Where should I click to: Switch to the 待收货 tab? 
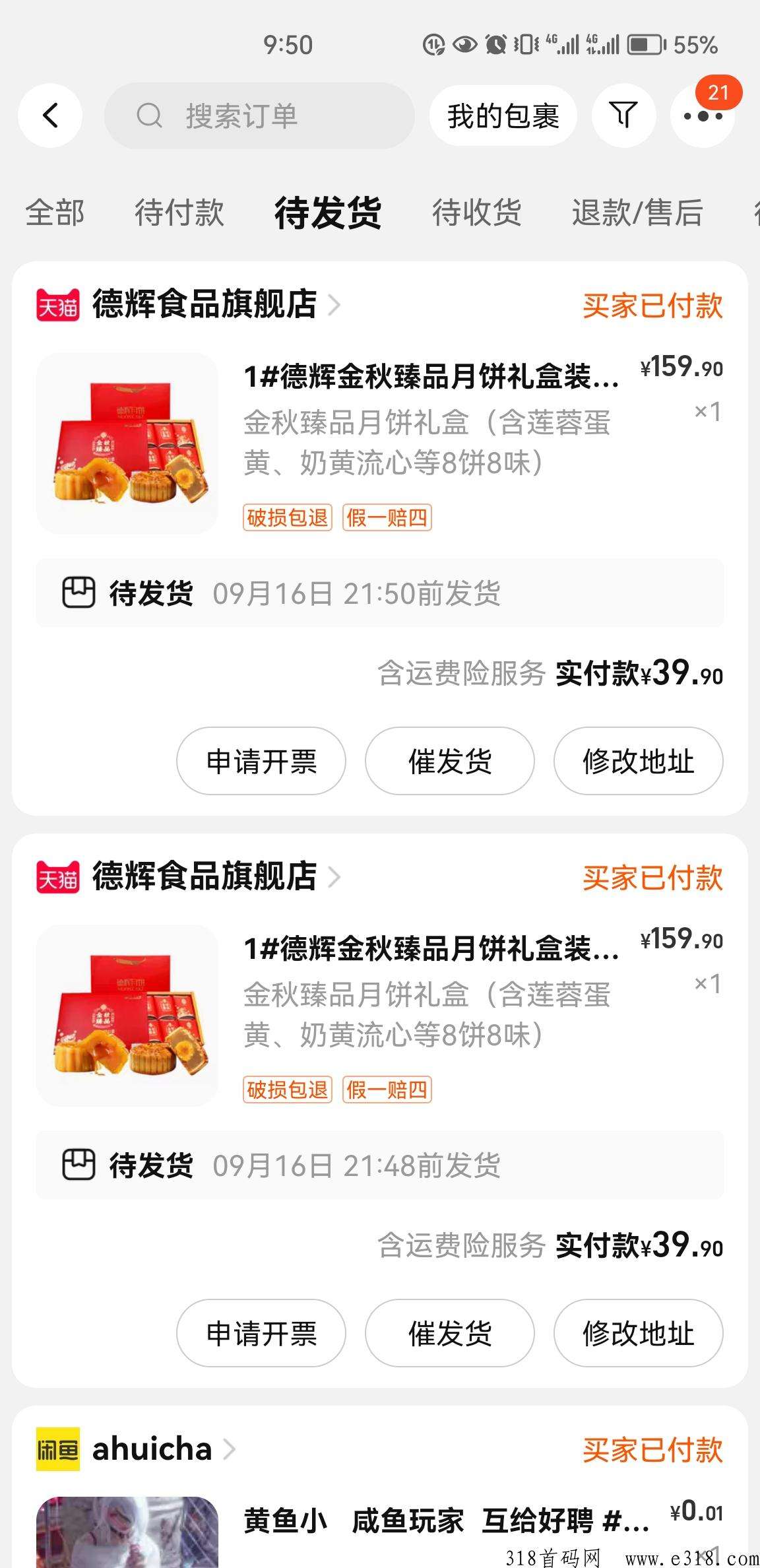(x=476, y=212)
